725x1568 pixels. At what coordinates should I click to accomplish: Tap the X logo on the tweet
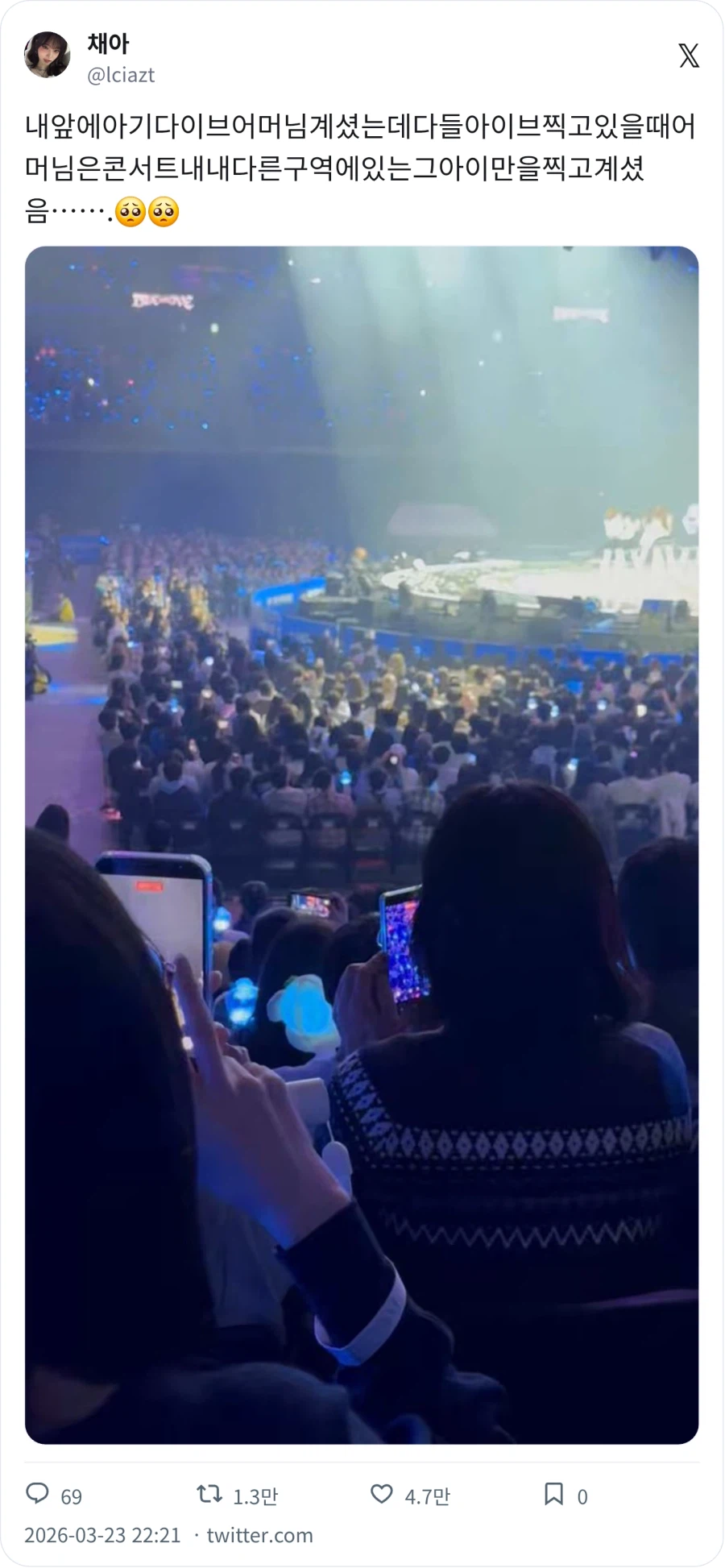click(x=689, y=56)
